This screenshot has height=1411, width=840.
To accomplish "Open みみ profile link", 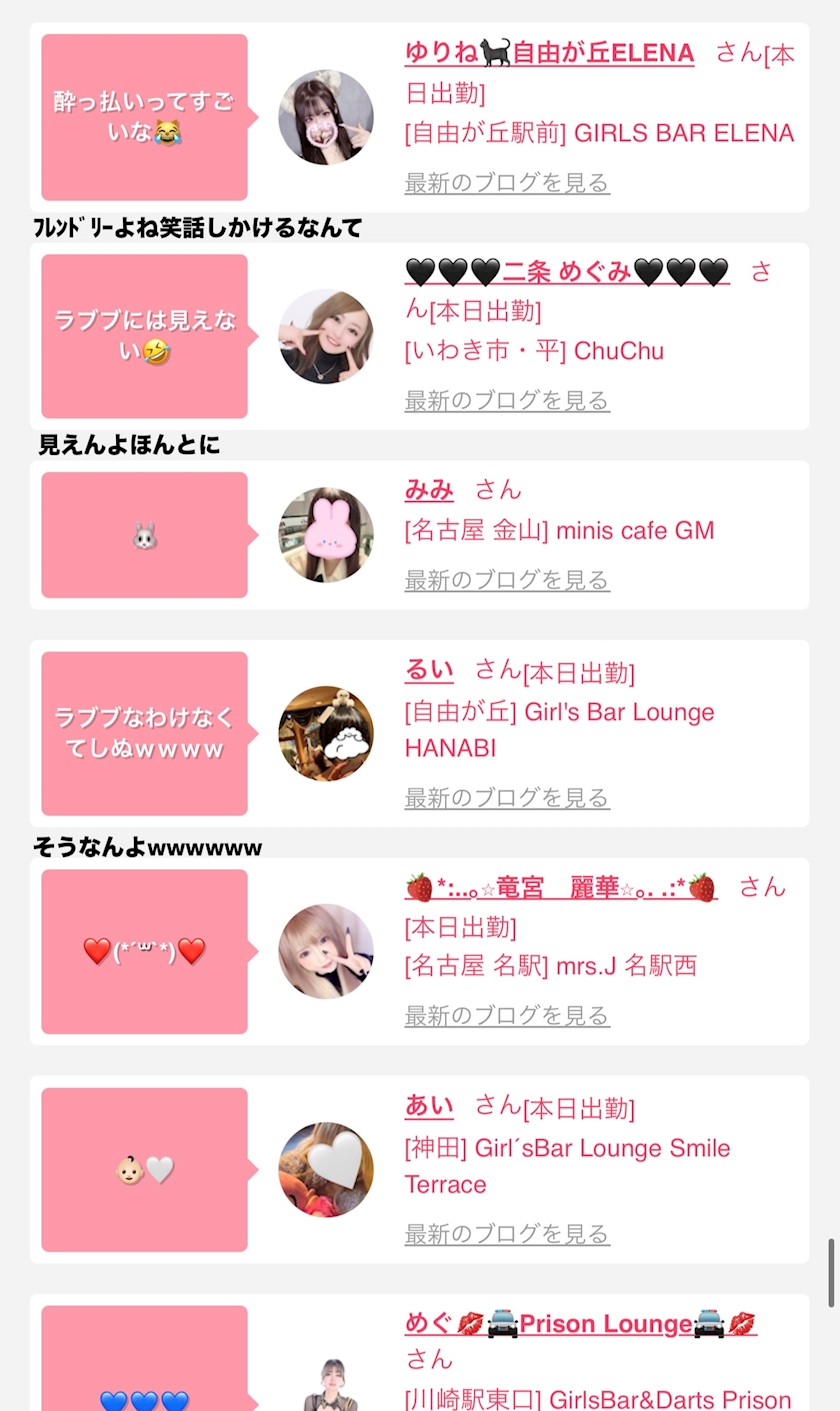I will tap(429, 490).
